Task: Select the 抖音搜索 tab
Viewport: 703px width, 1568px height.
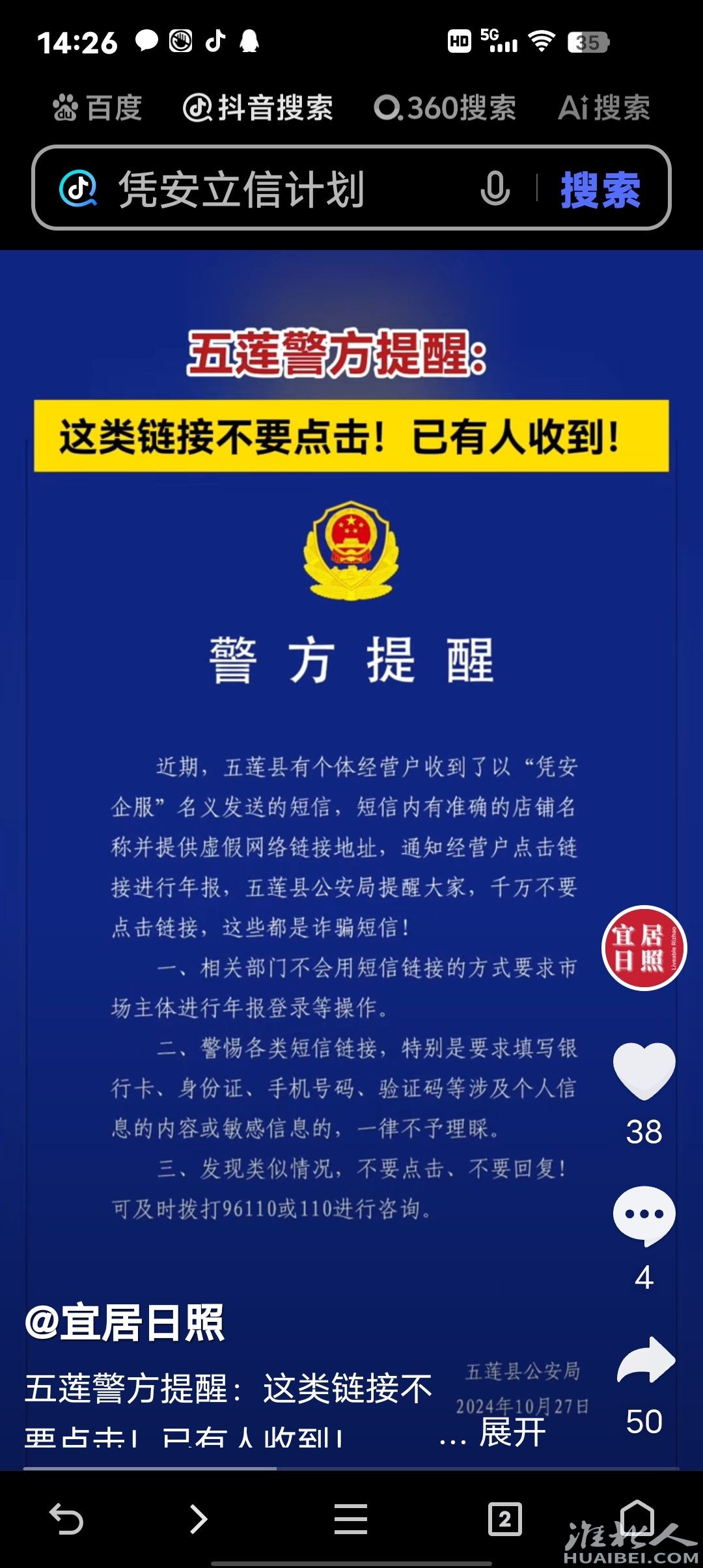Action: click(x=258, y=107)
